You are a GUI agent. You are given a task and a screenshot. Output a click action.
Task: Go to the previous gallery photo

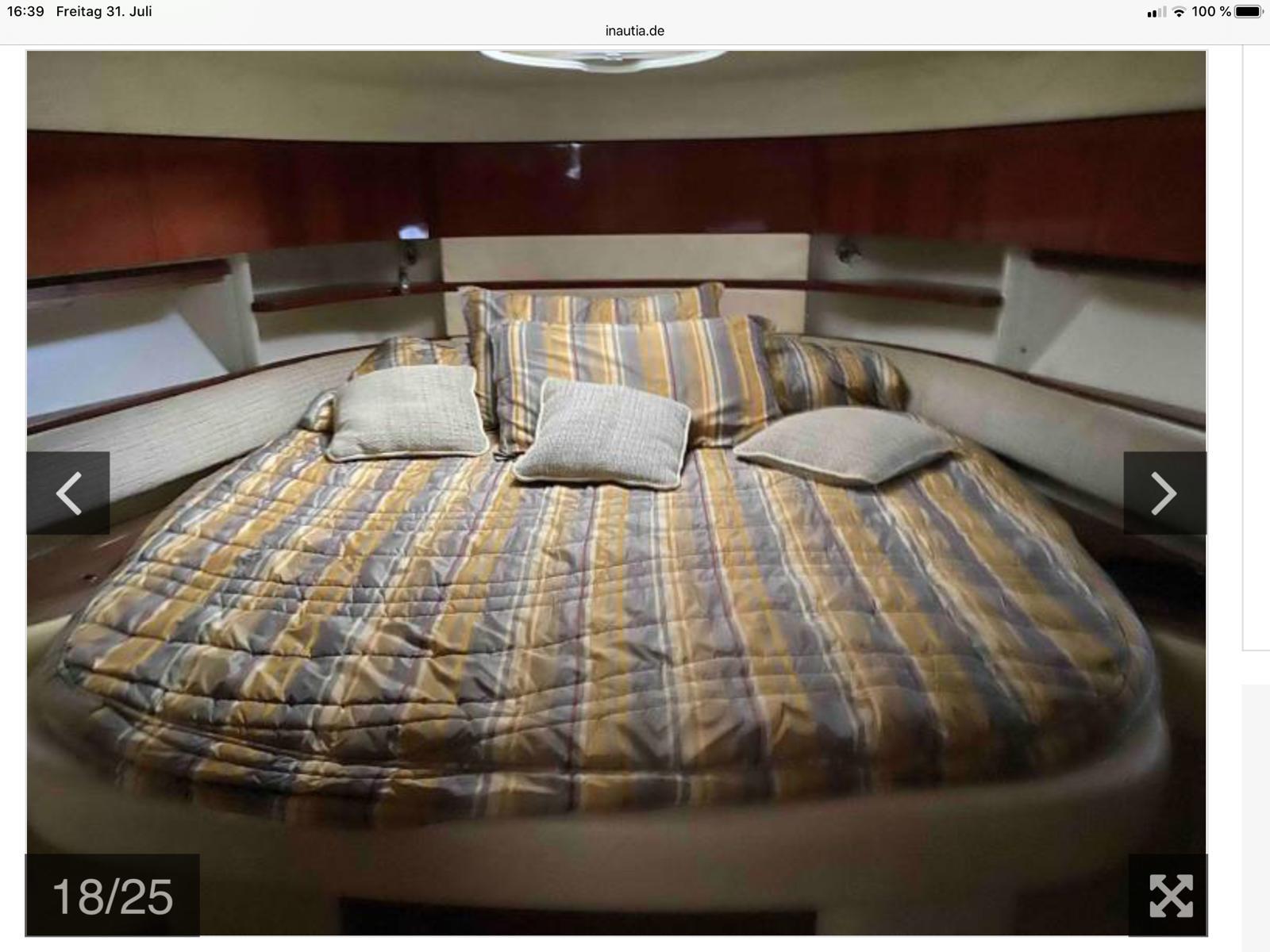pyautogui.click(x=68, y=493)
